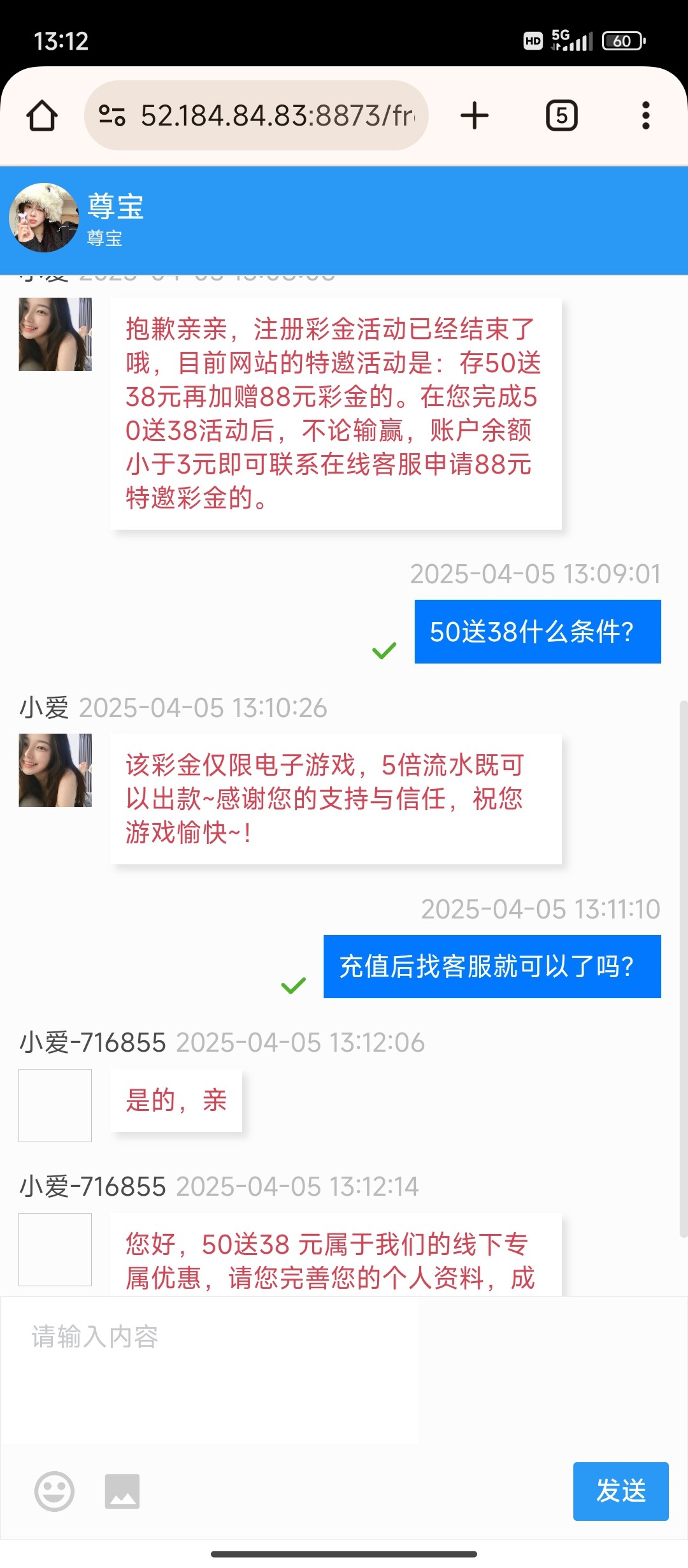Tap the 发送 send button
The height and width of the screenshot is (1568, 688).
(620, 1491)
